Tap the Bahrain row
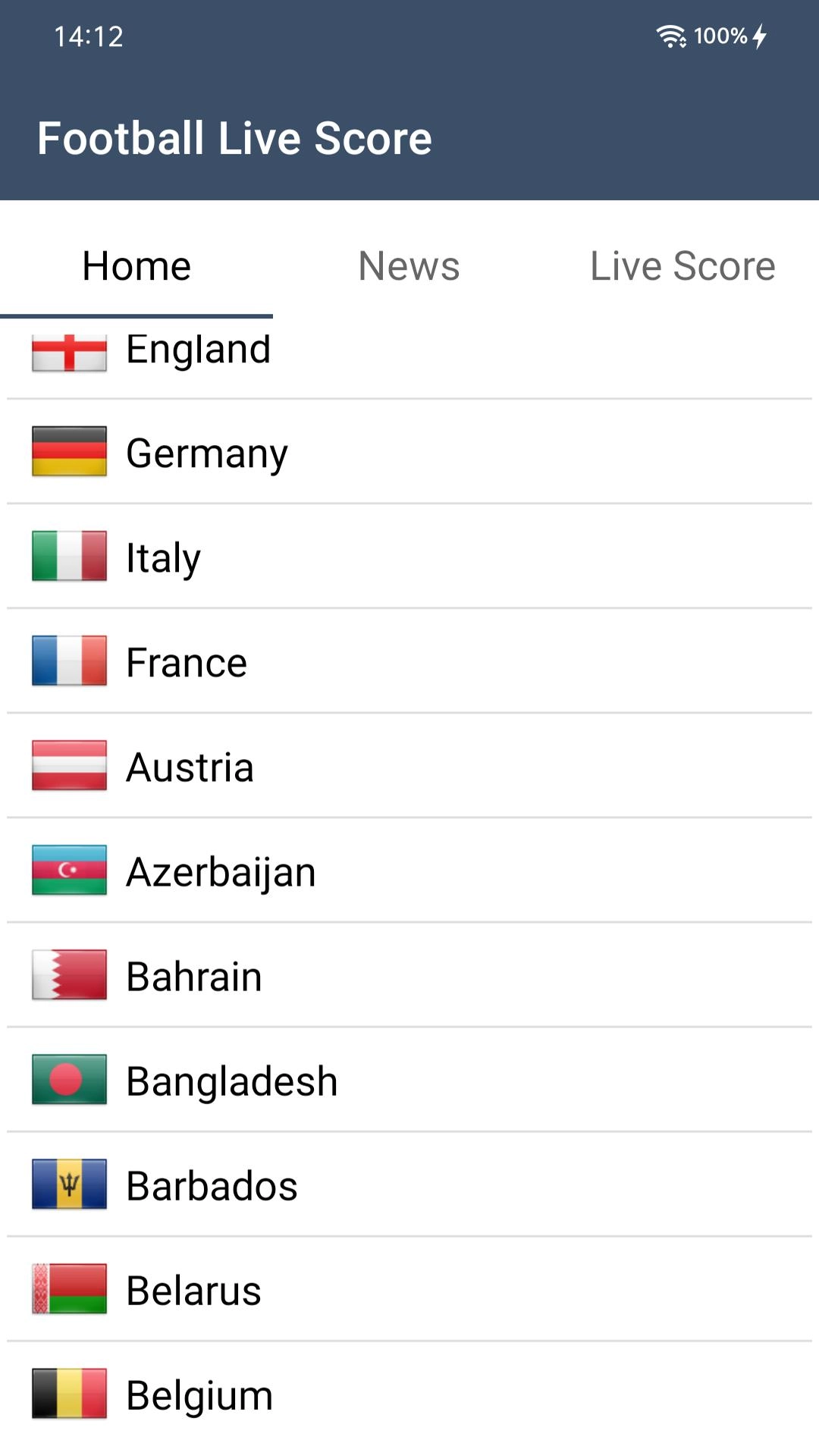The width and height of the screenshot is (819, 1456). pyautogui.click(x=409, y=975)
